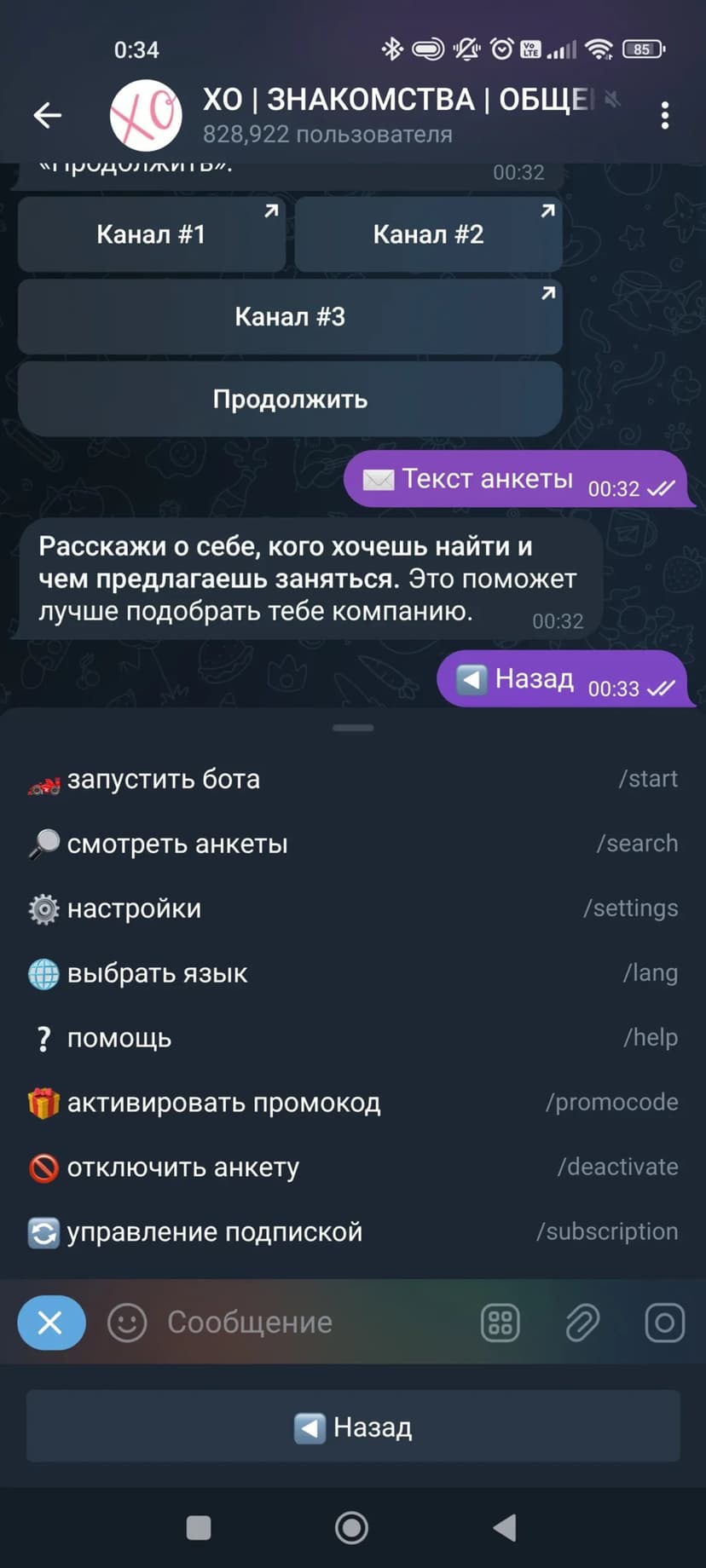Select the /start command запустить бота
Screen dimensions: 706x1568
[x=352, y=779]
